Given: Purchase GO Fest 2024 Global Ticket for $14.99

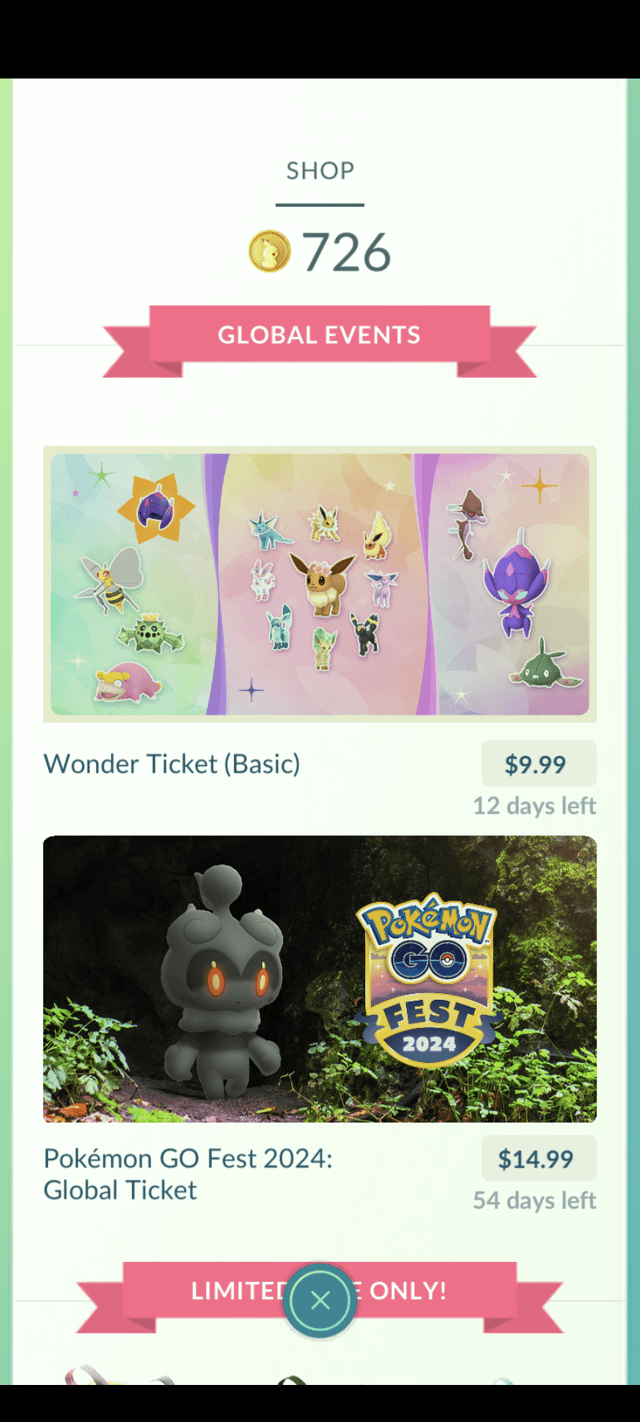Looking at the screenshot, I should 538,1159.
